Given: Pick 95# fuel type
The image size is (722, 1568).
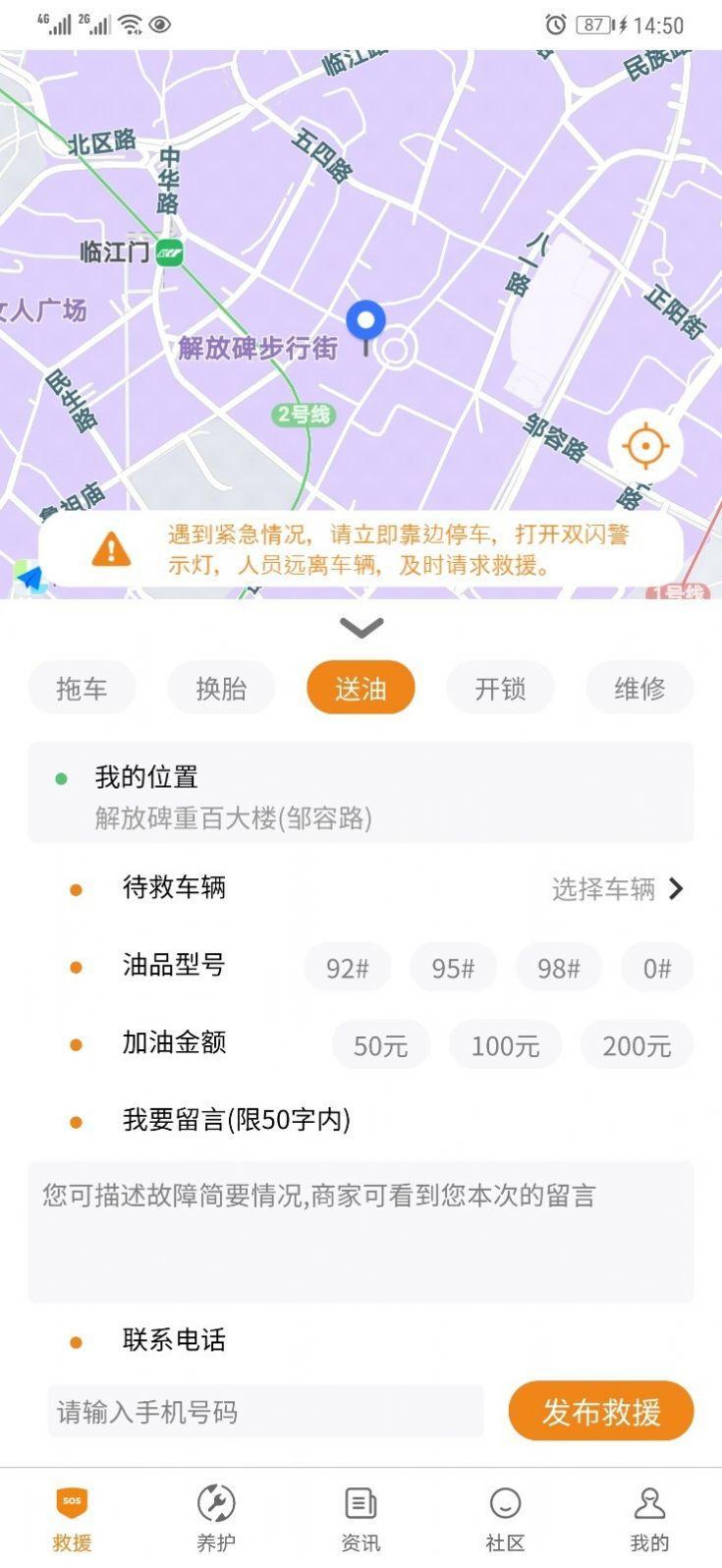Looking at the screenshot, I should tap(453, 968).
